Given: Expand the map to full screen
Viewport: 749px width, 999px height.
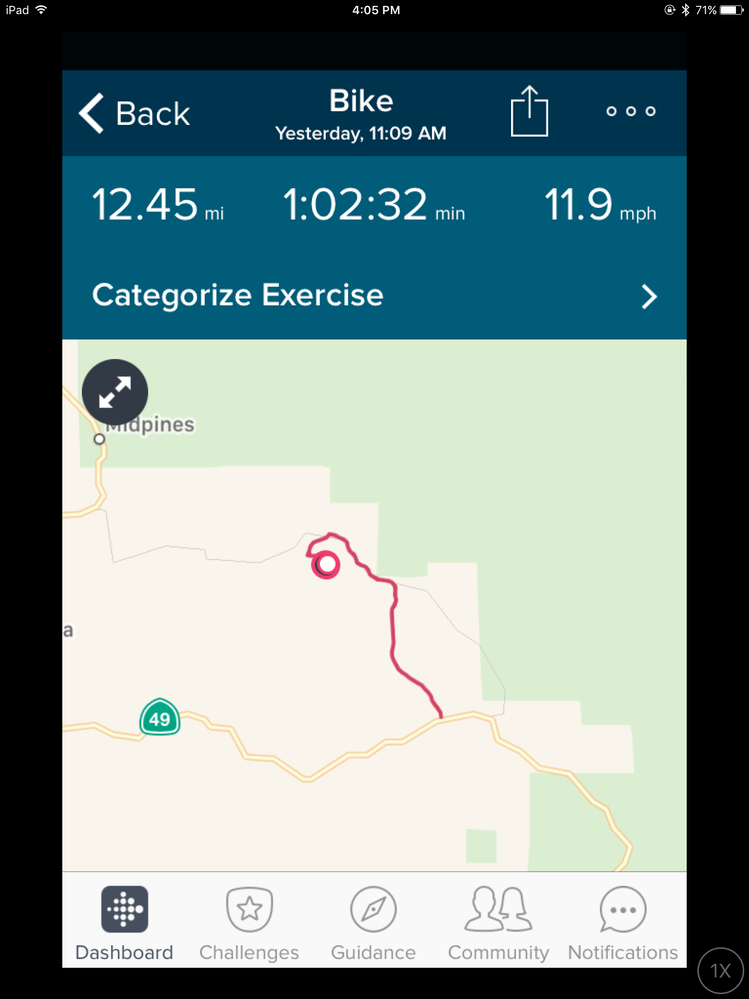Looking at the screenshot, I should coord(115,392).
